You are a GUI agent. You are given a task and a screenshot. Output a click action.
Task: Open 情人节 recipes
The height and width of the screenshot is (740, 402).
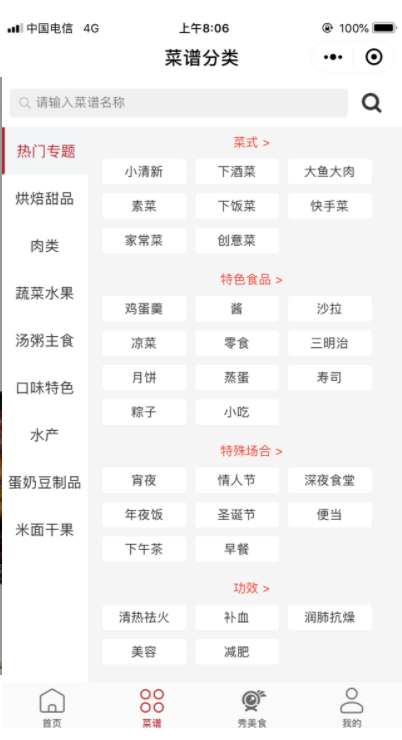(x=237, y=480)
